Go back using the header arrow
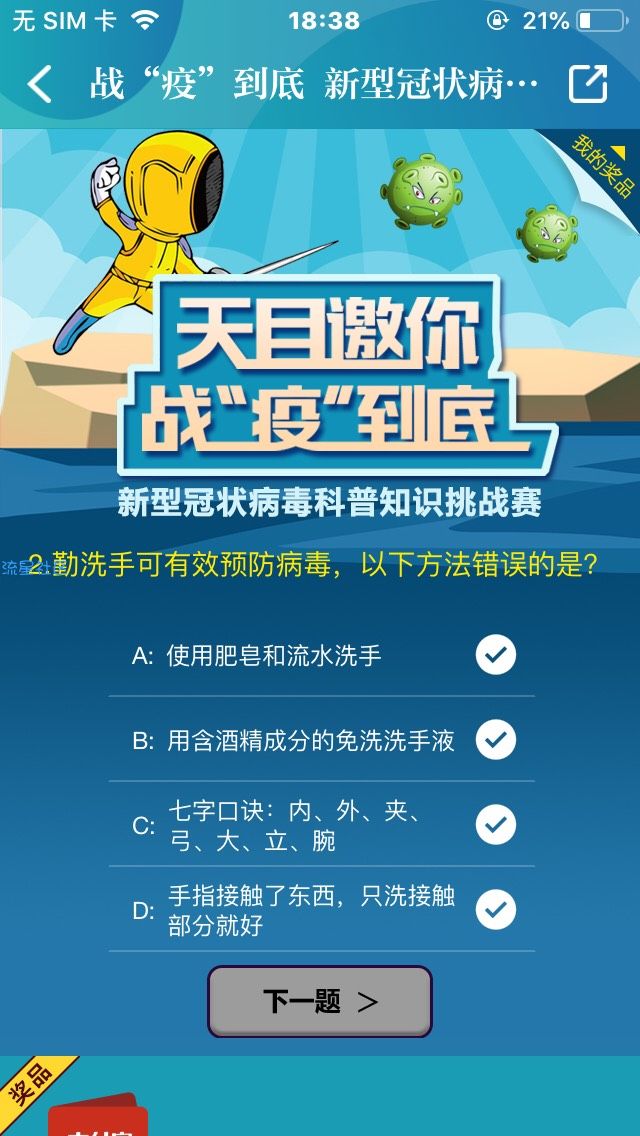This screenshot has width=640, height=1136. click(40, 84)
